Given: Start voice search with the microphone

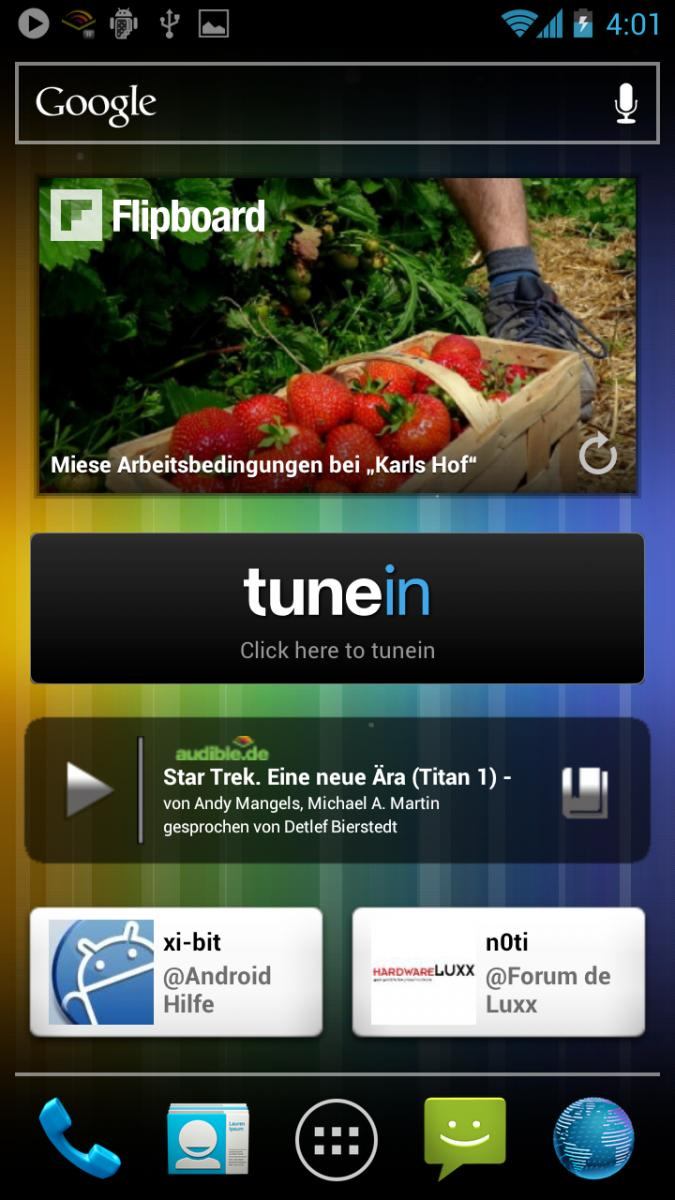Looking at the screenshot, I should 626,104.
